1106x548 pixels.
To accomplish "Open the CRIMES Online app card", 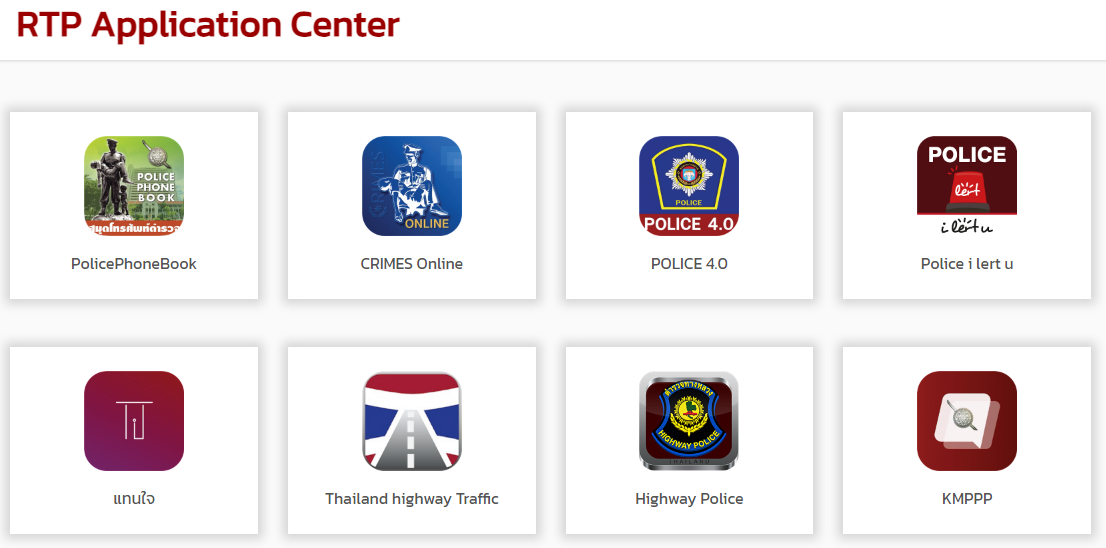I will pos(412,205).
